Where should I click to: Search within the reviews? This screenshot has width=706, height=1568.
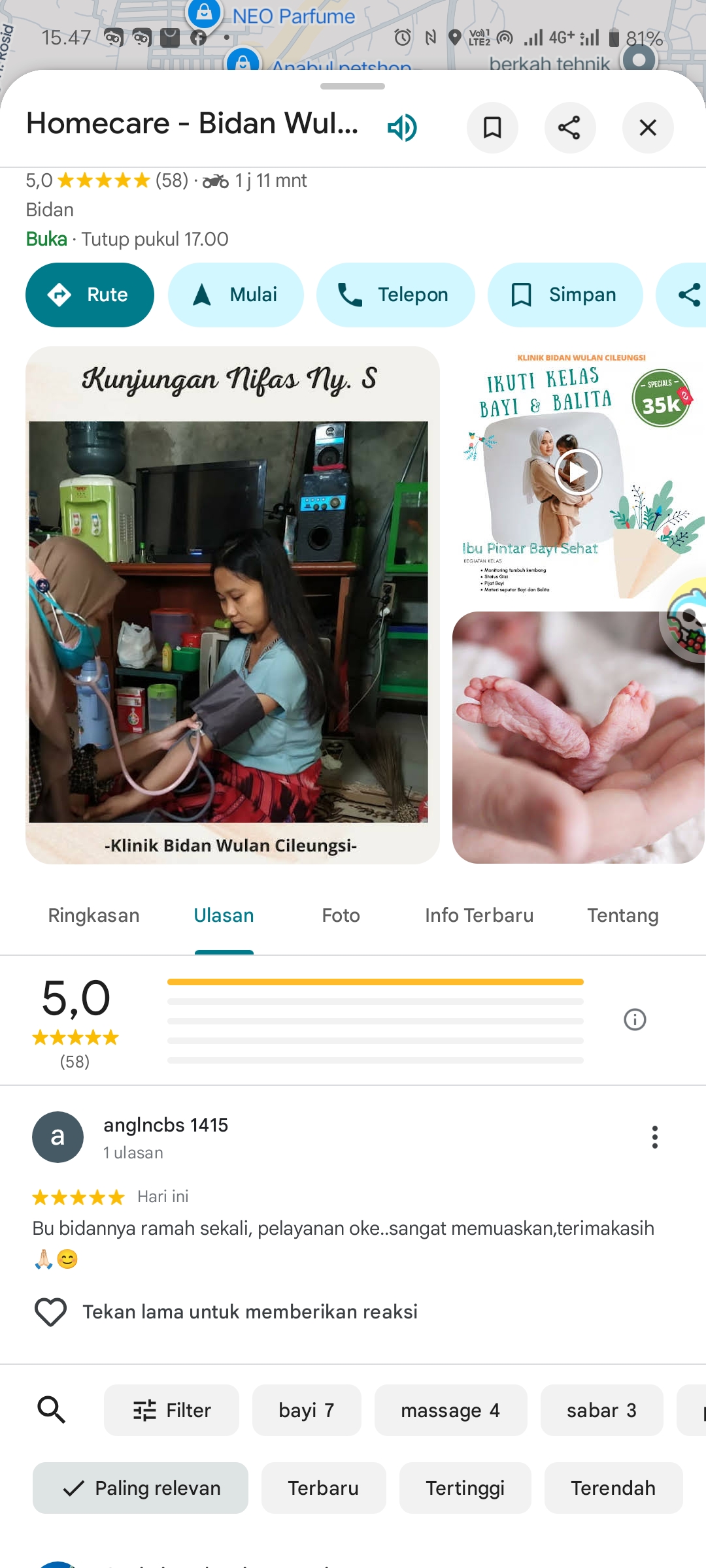[52, 1410]
